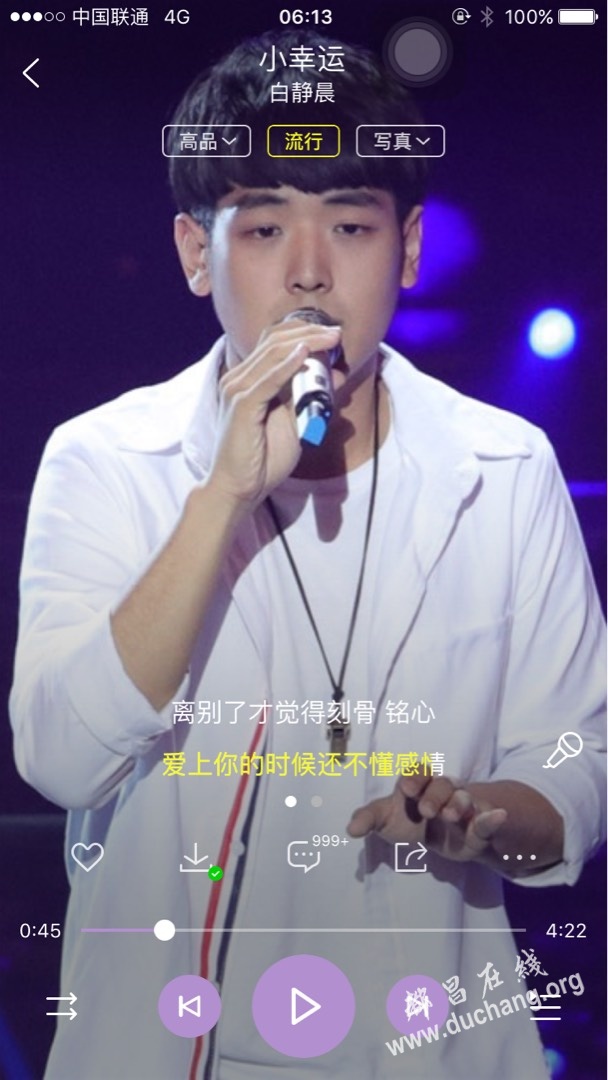
Task: Open the karaoke microphone icon
Action: pyautogui.click(x=563, y=750)
